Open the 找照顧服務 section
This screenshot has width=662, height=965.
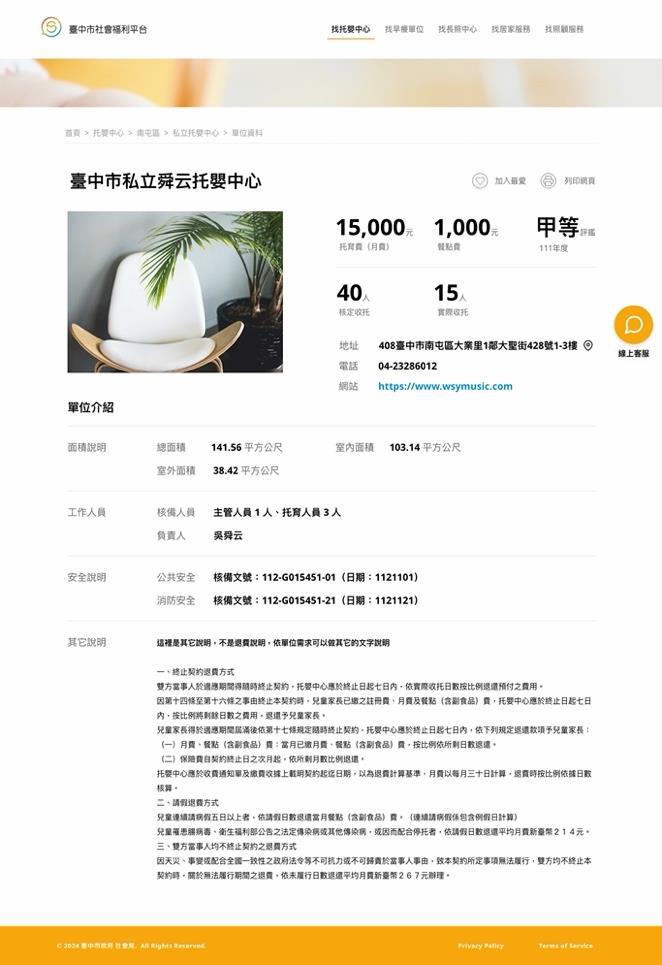(564, 29)
